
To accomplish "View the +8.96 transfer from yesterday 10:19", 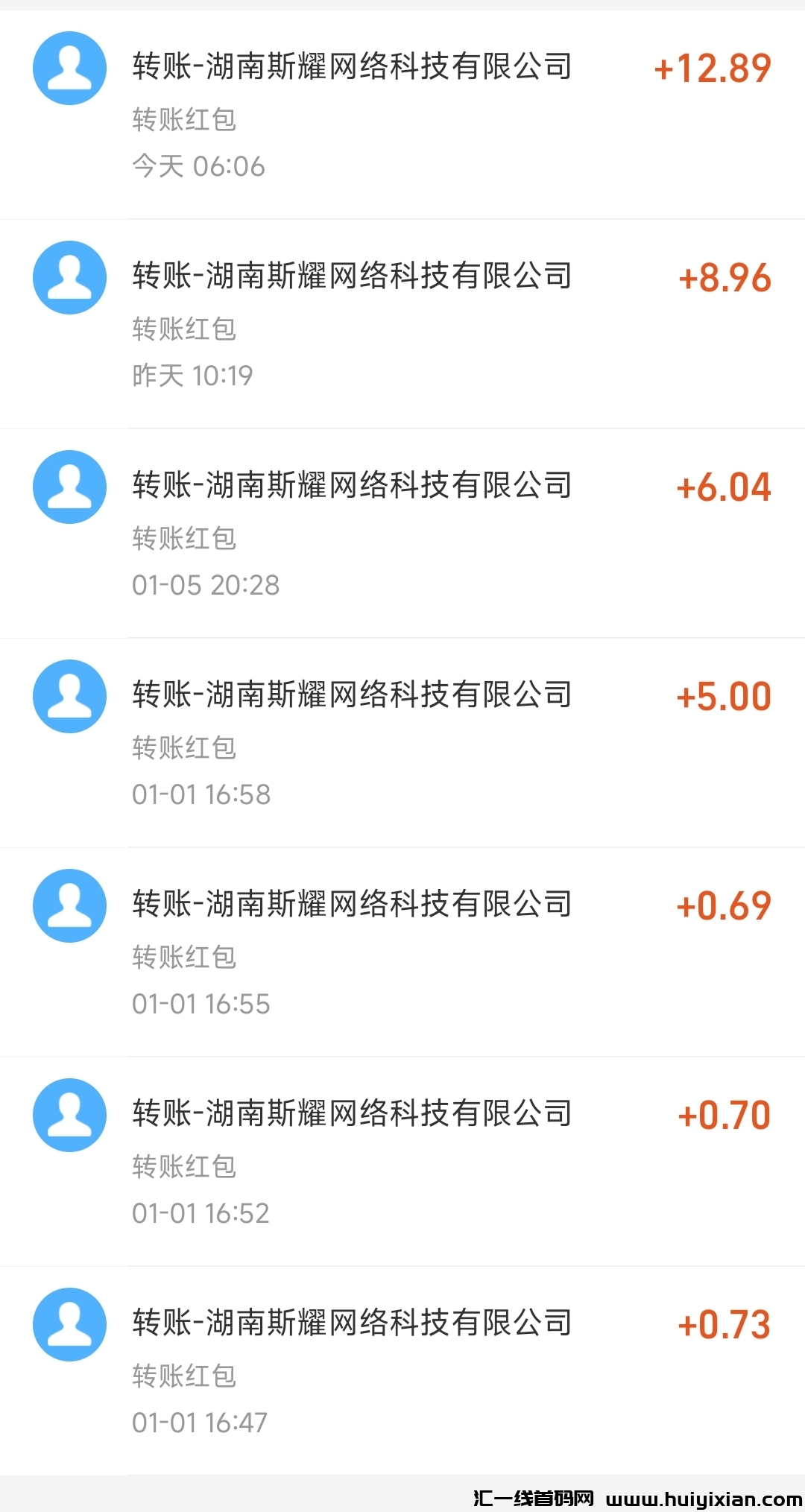I will click(x=402, y=325).
